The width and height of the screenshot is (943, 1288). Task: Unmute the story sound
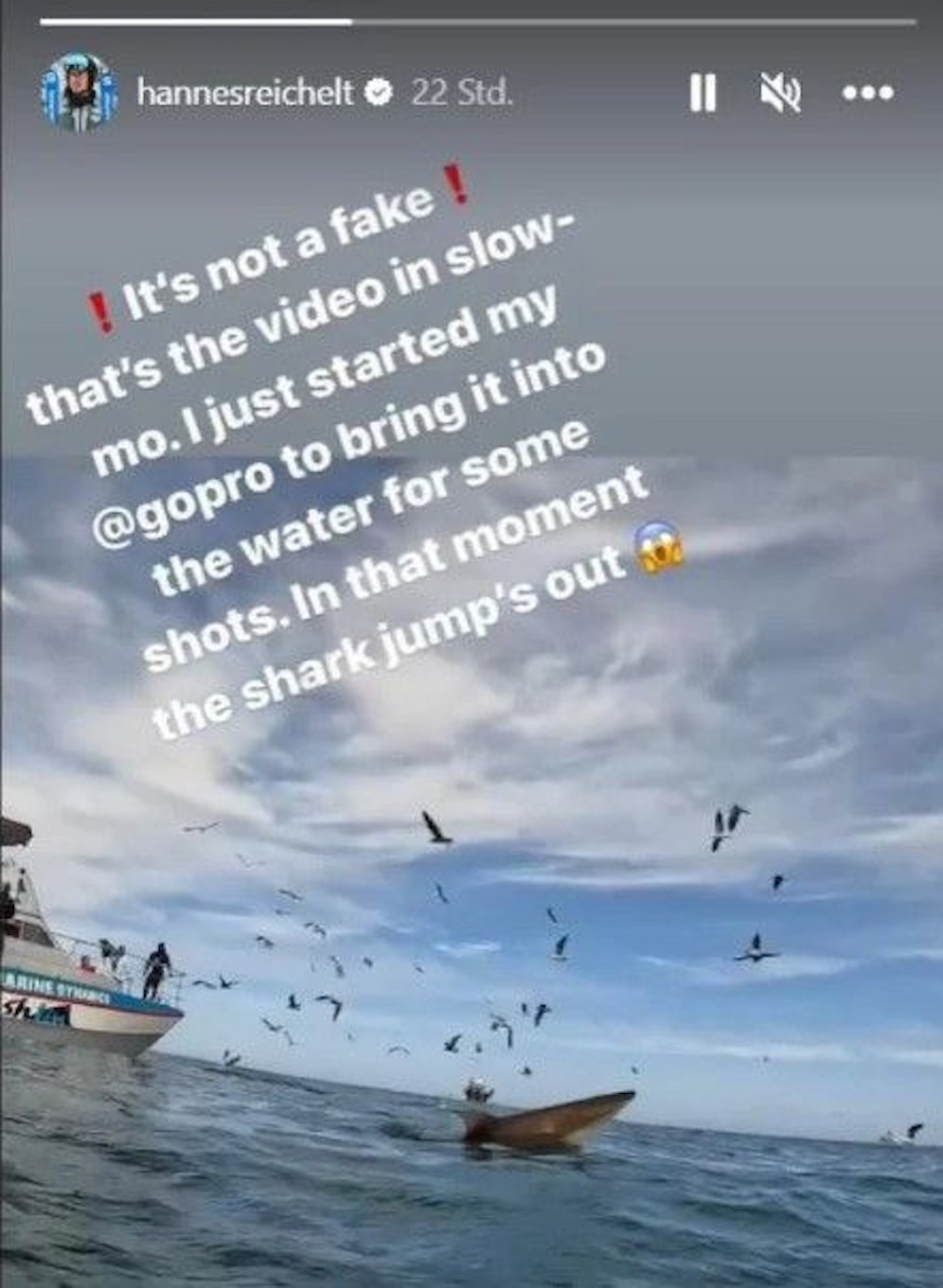point(781,93)
